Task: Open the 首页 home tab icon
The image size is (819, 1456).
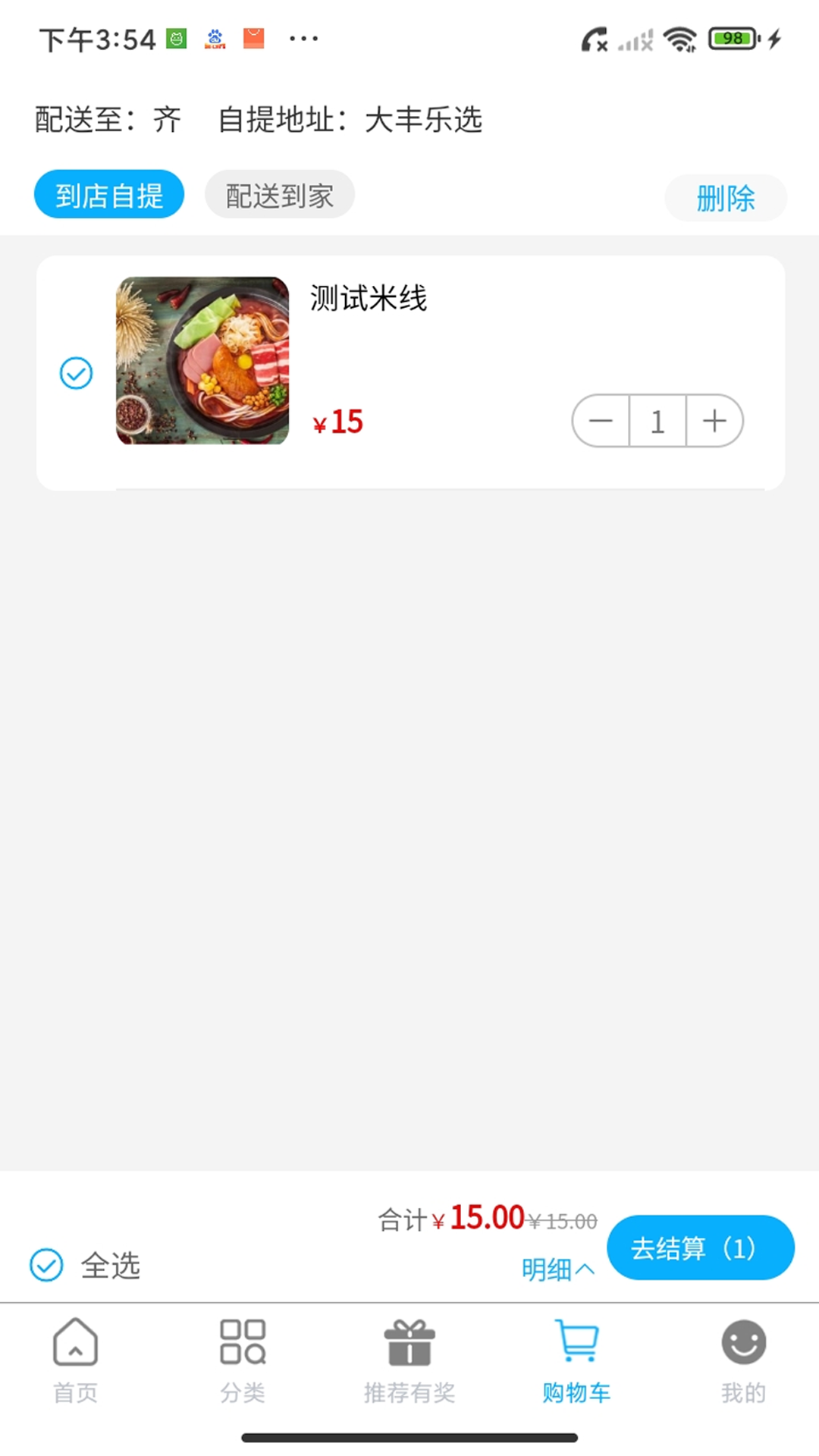Action: point(74,1346)
